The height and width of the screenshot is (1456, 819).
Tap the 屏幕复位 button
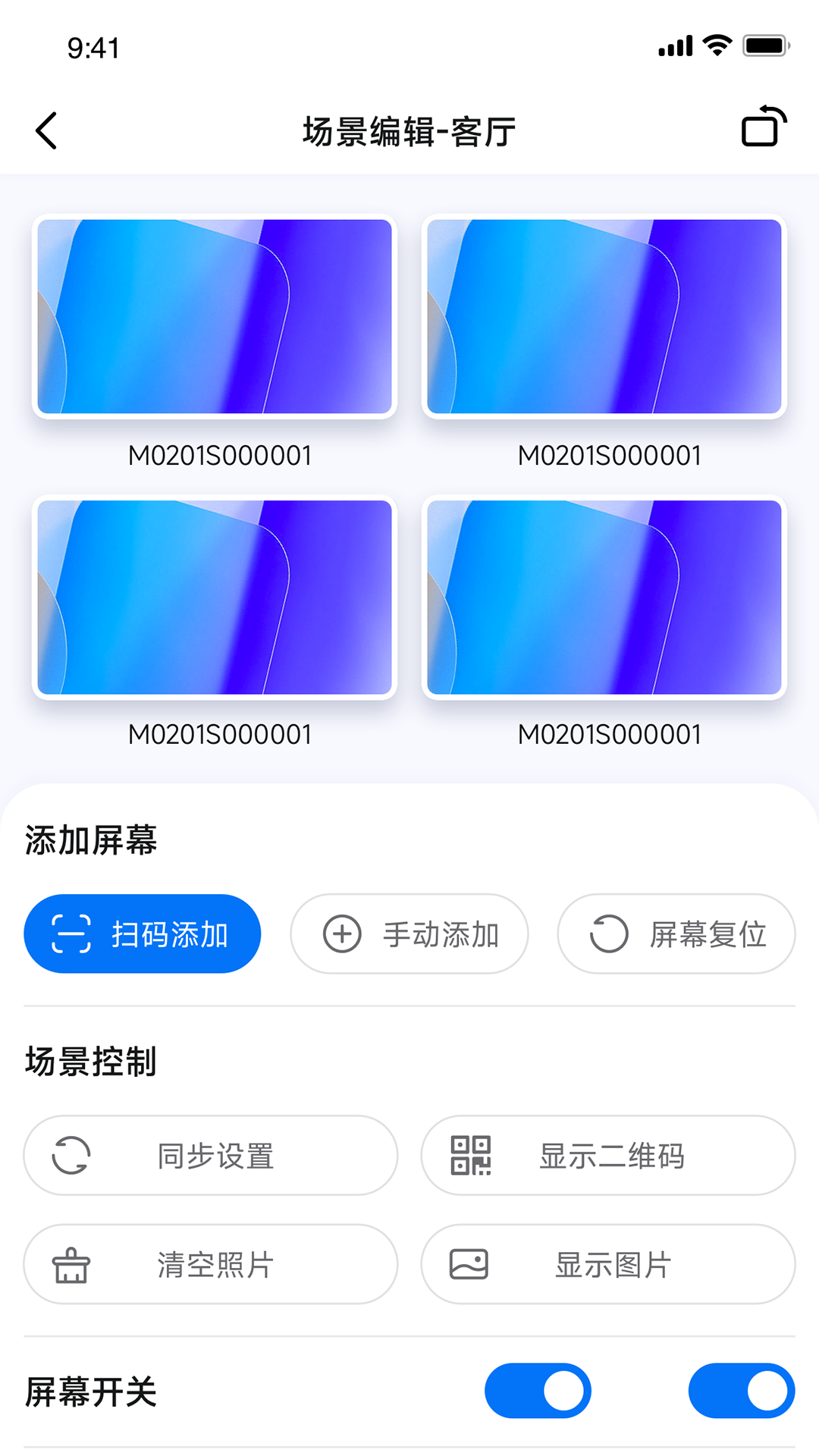[x=676, y=934]
